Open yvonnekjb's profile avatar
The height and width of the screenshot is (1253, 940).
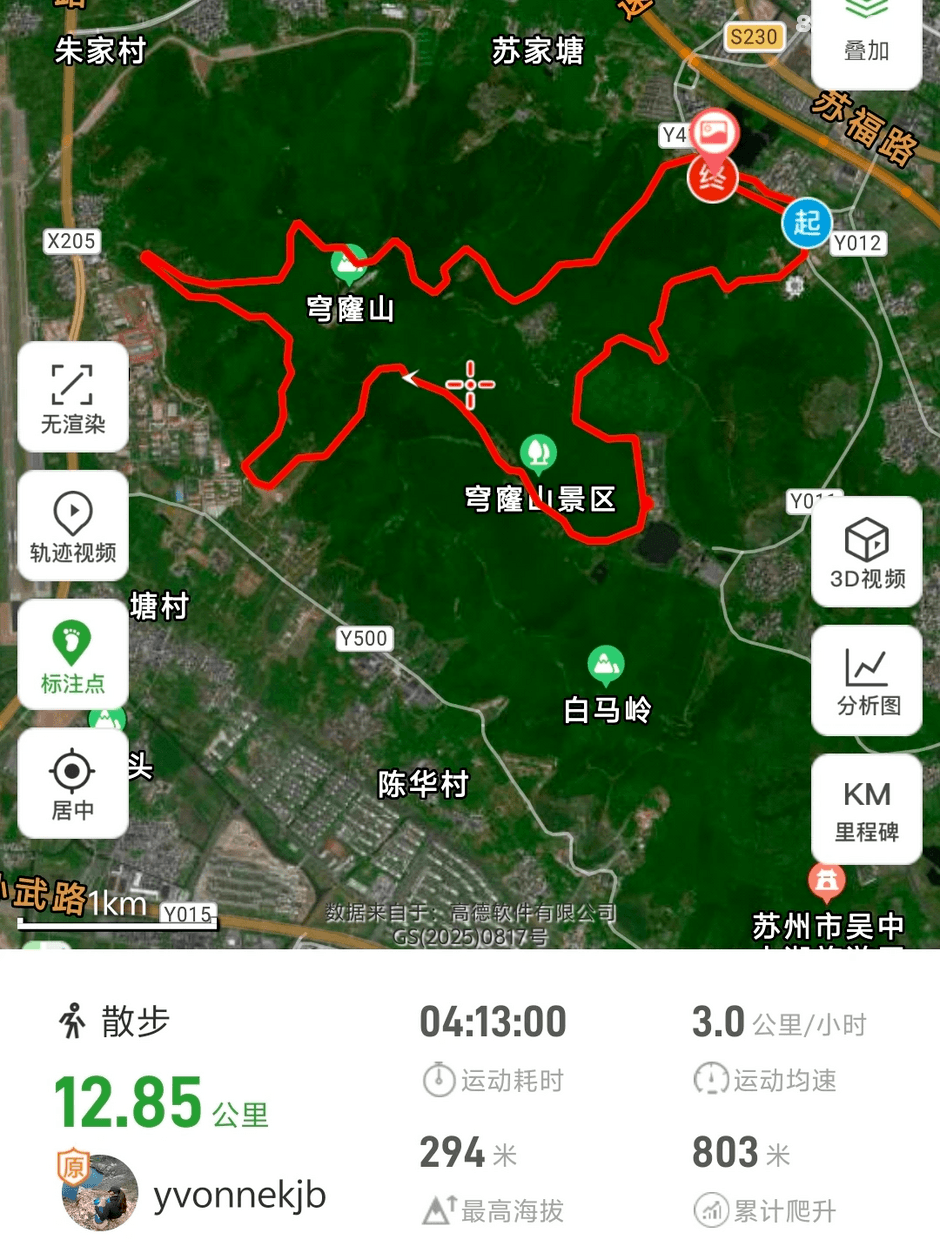tap(100, 1192)
